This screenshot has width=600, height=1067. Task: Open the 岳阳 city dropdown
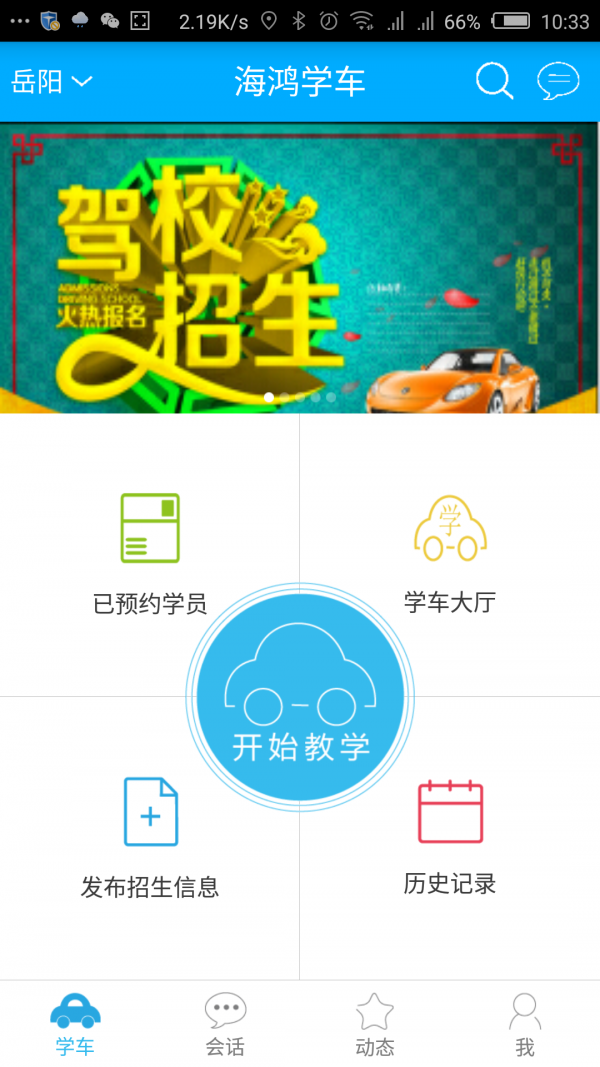click(51, 82)
